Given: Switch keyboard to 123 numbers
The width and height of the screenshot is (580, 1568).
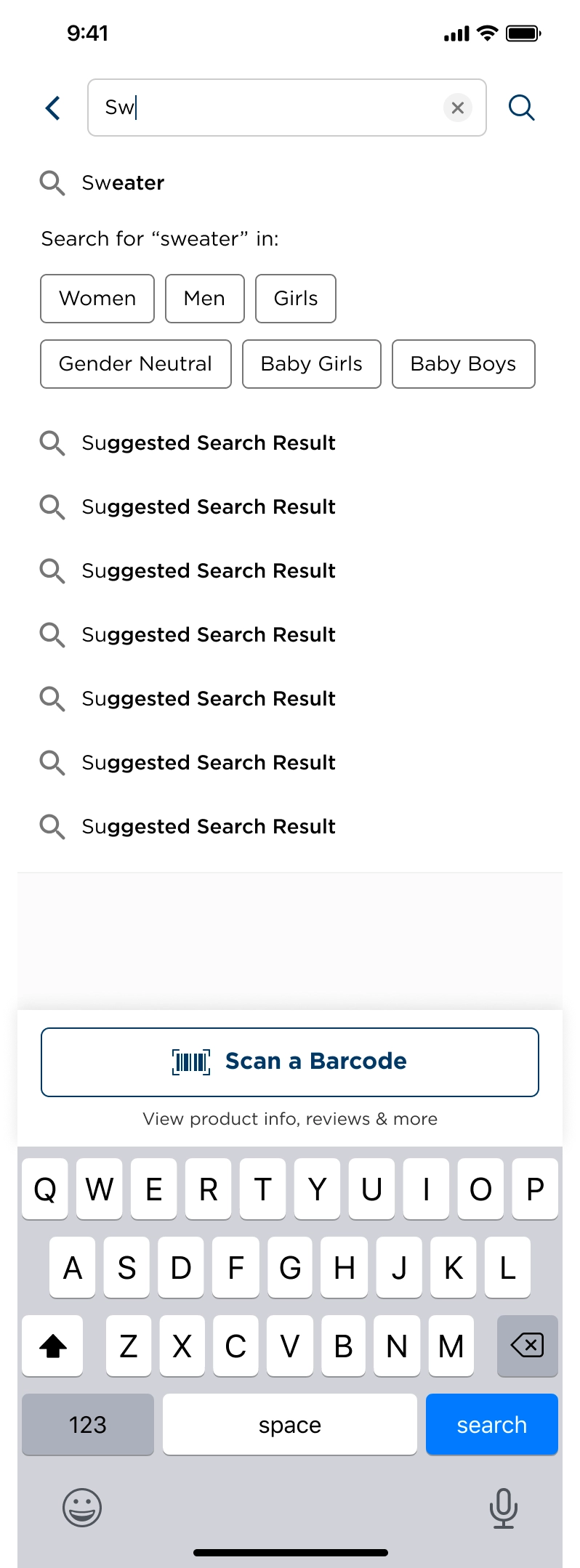Looking at the screenshot, I should pos(88,1424).
